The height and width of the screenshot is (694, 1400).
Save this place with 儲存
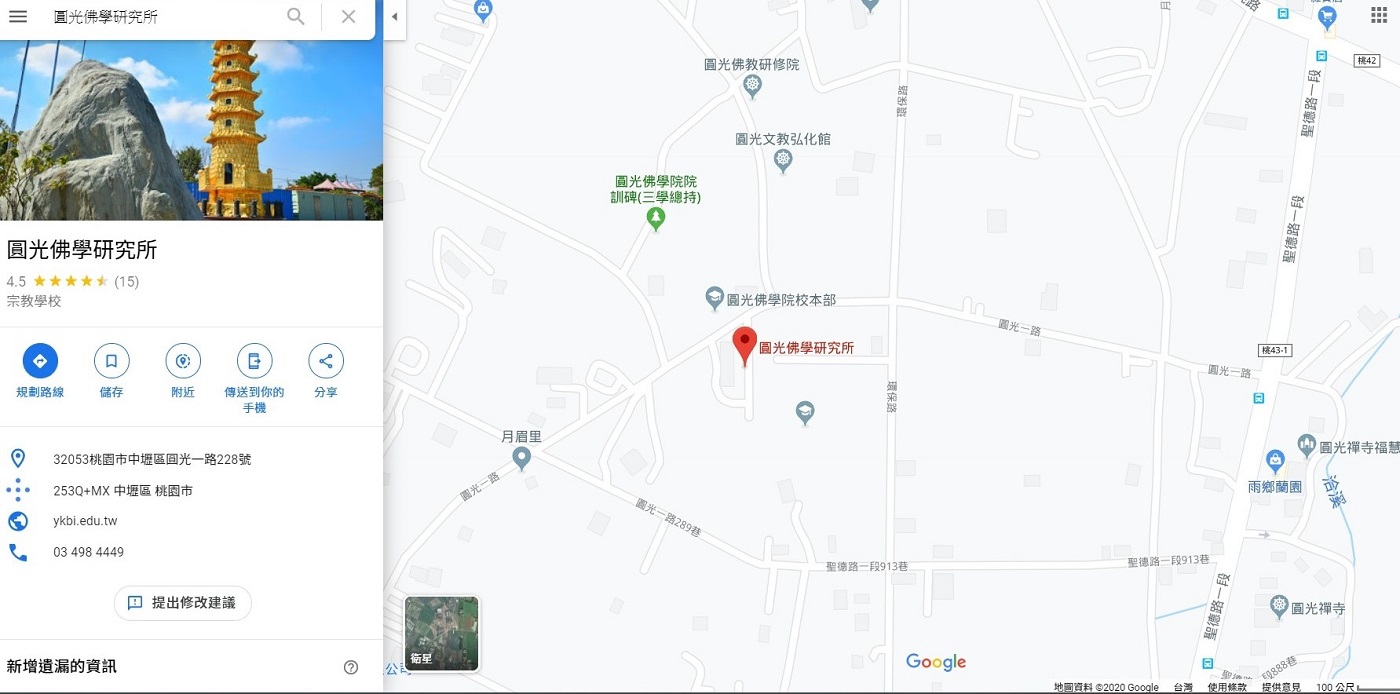(111, 361)
